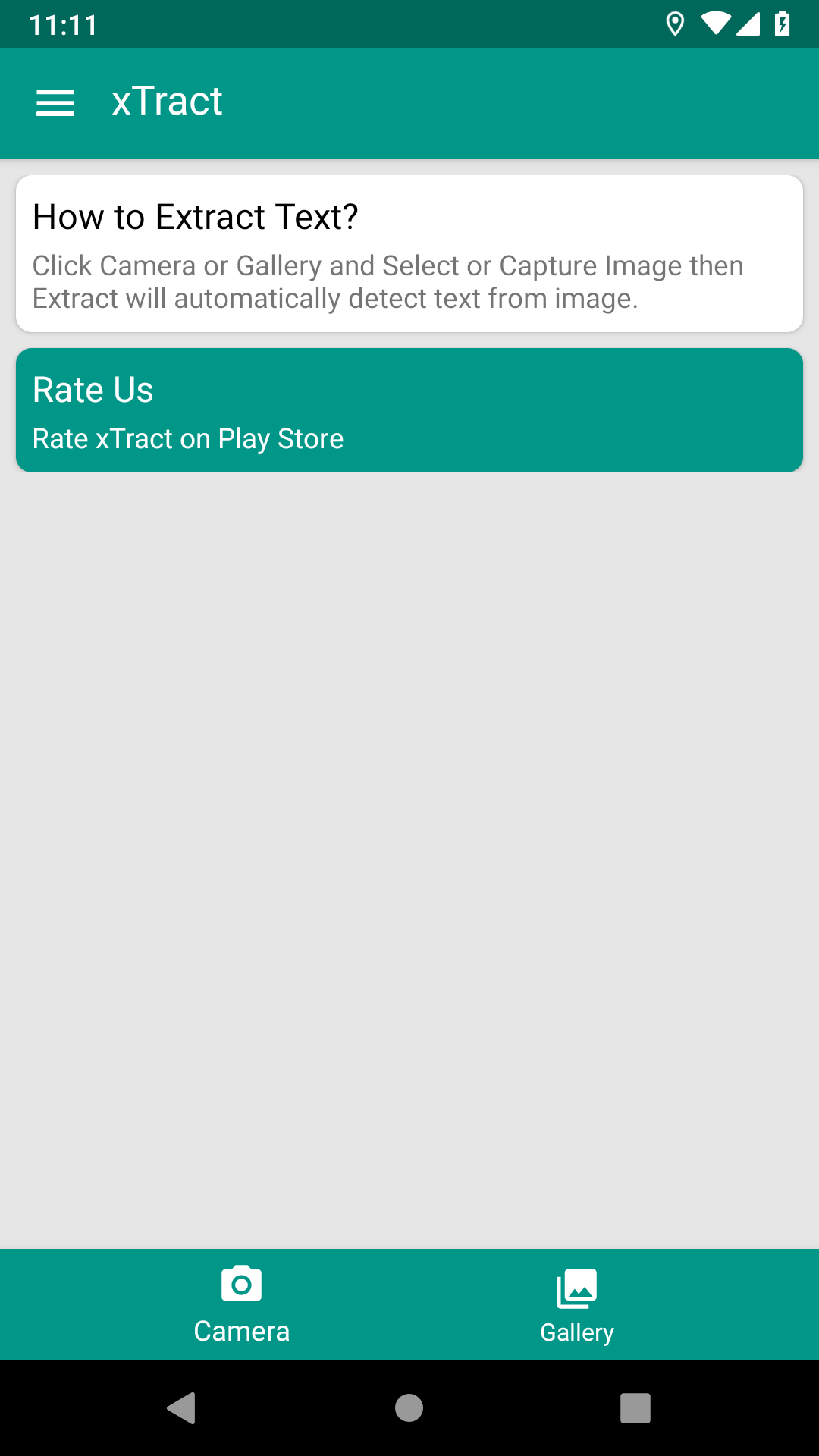The image size is (819, 1456).
Task: Go to the home screen
Action: click(409, 1408)
